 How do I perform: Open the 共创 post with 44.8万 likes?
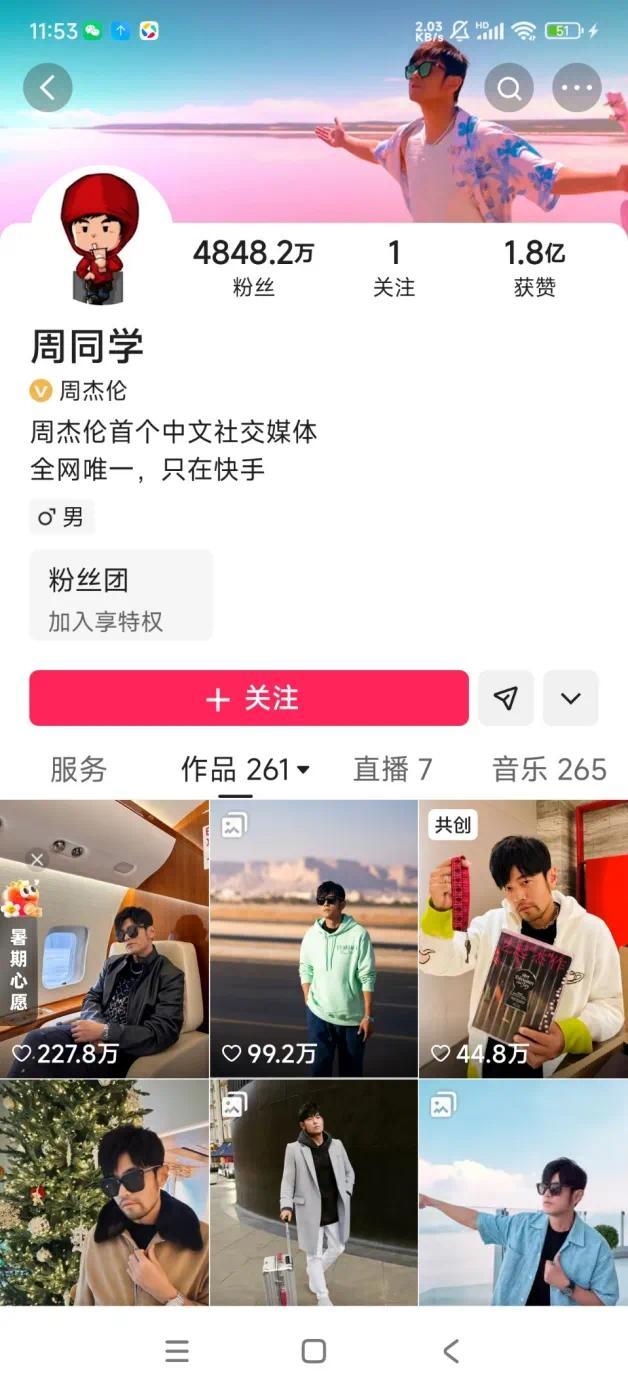coord(523,938)
